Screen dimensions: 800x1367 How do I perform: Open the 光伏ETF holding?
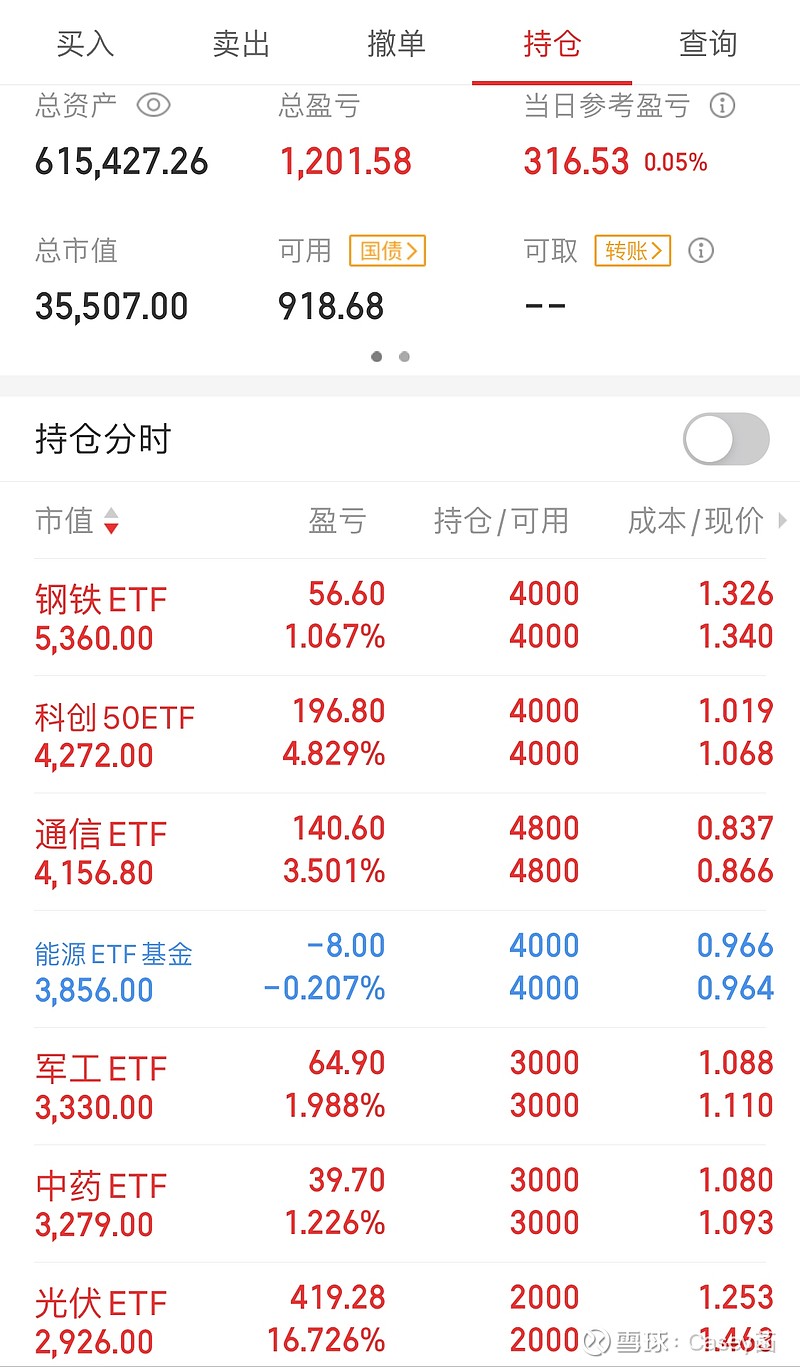click(400, 1315)
